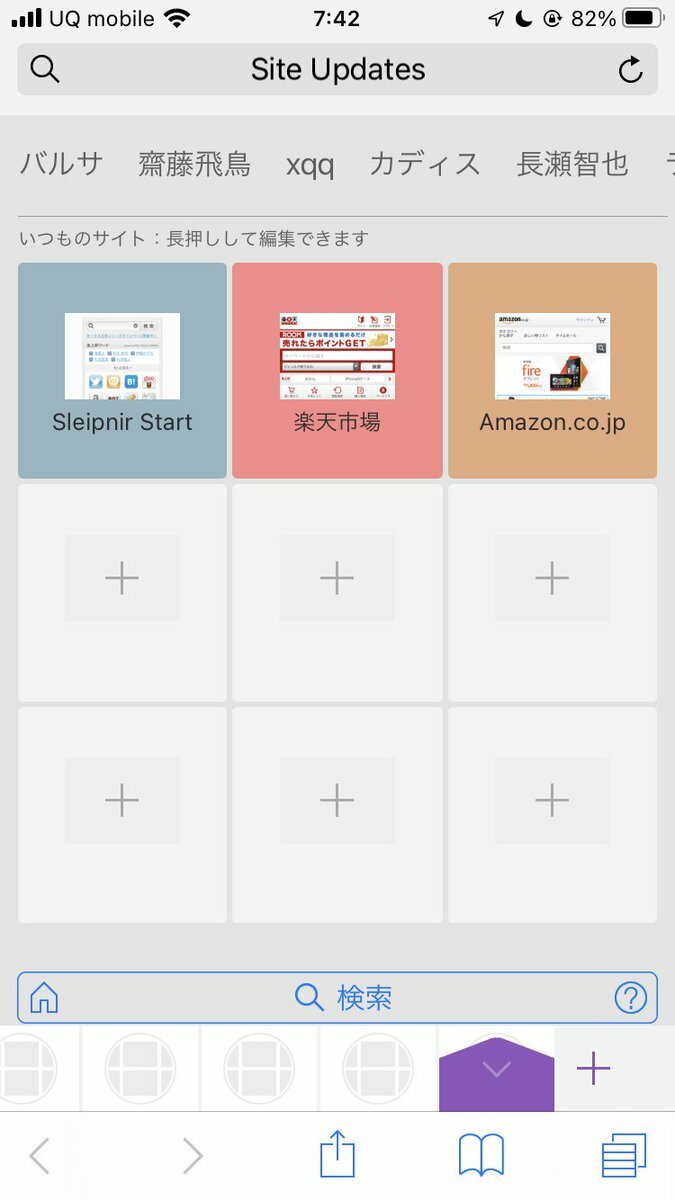Open the バルサ shortcut
Viewport: 675px width, 1200px height.
point(61,163)
